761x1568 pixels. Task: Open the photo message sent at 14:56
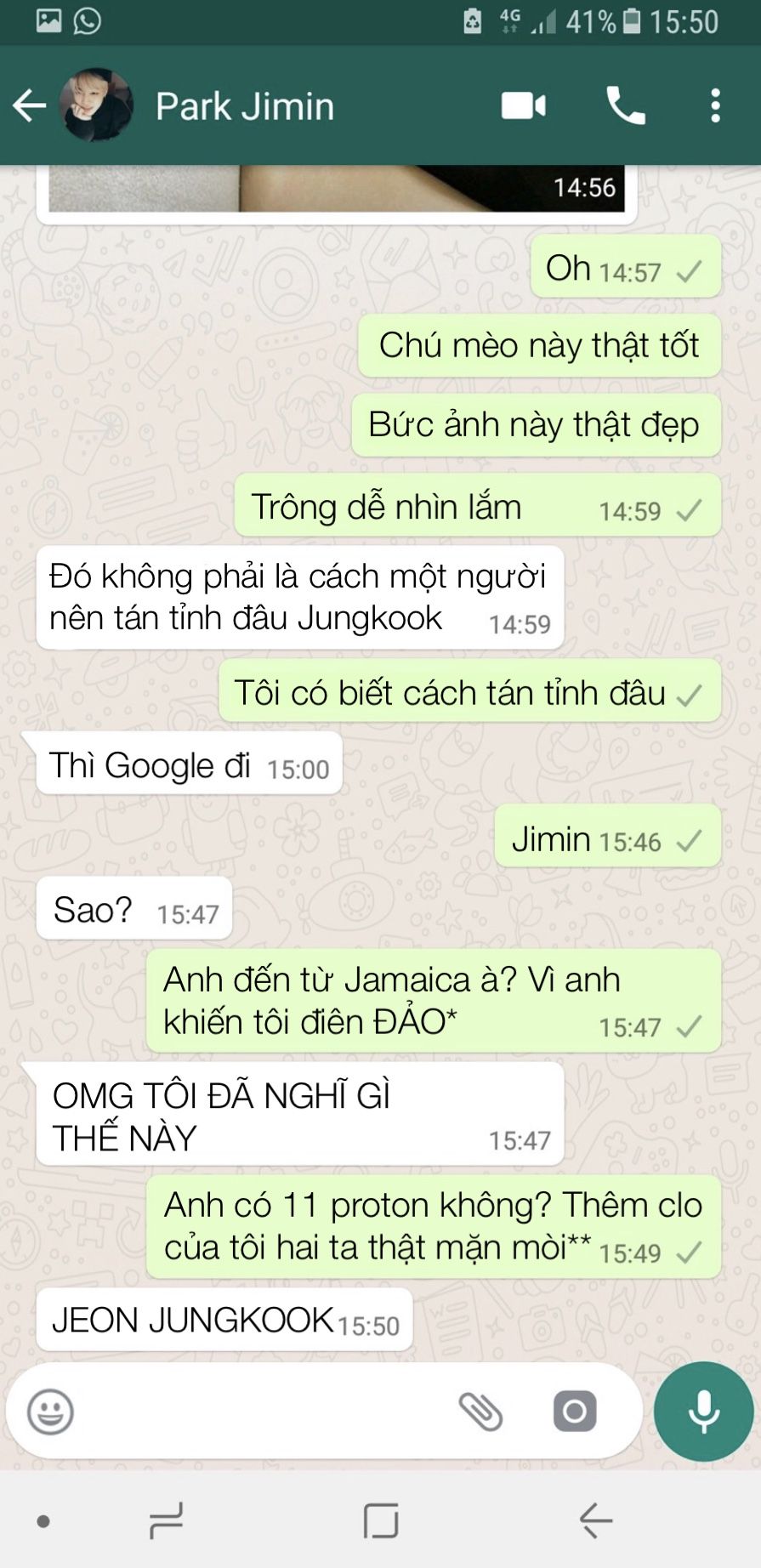337,189
